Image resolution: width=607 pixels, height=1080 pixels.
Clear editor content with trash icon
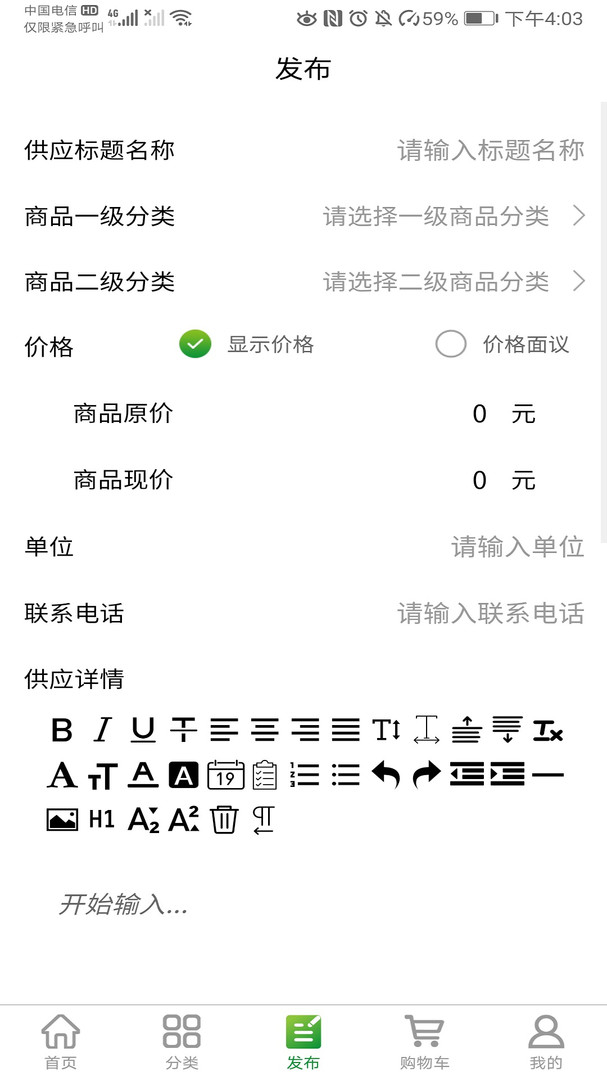[x=225, y=820]
